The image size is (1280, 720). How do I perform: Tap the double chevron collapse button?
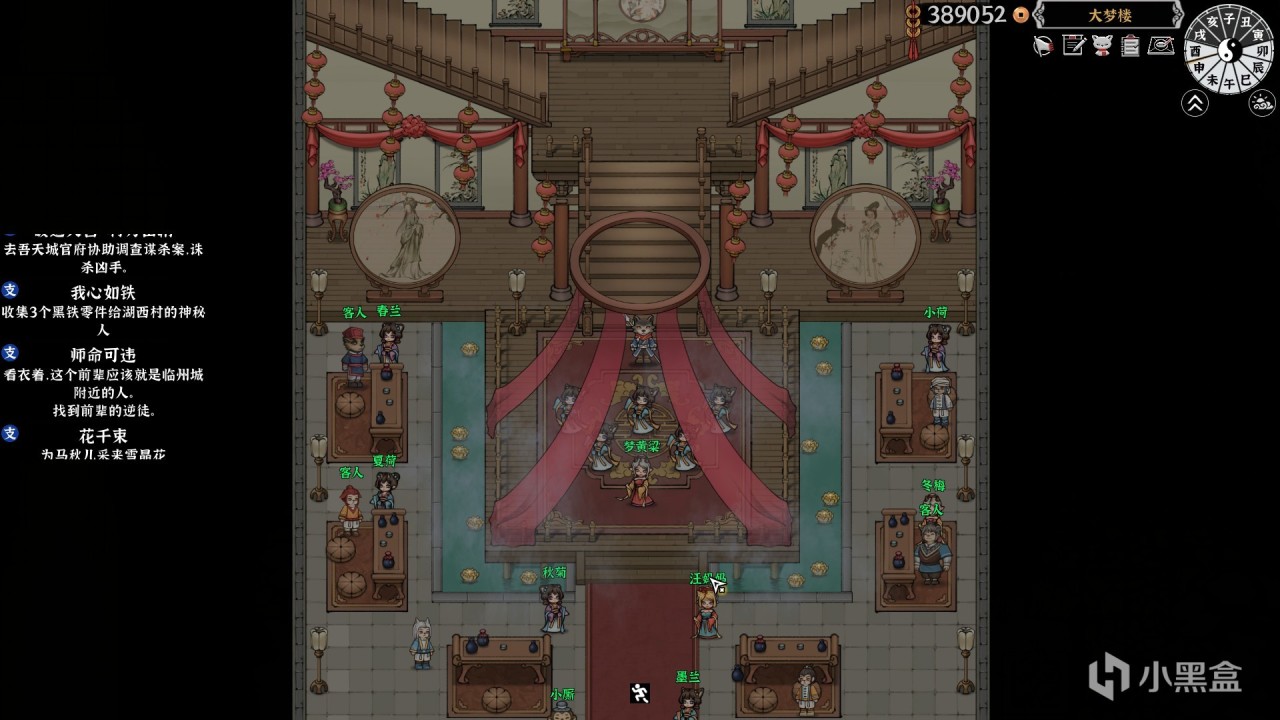pyautogui.click(x=1195, y=102)
